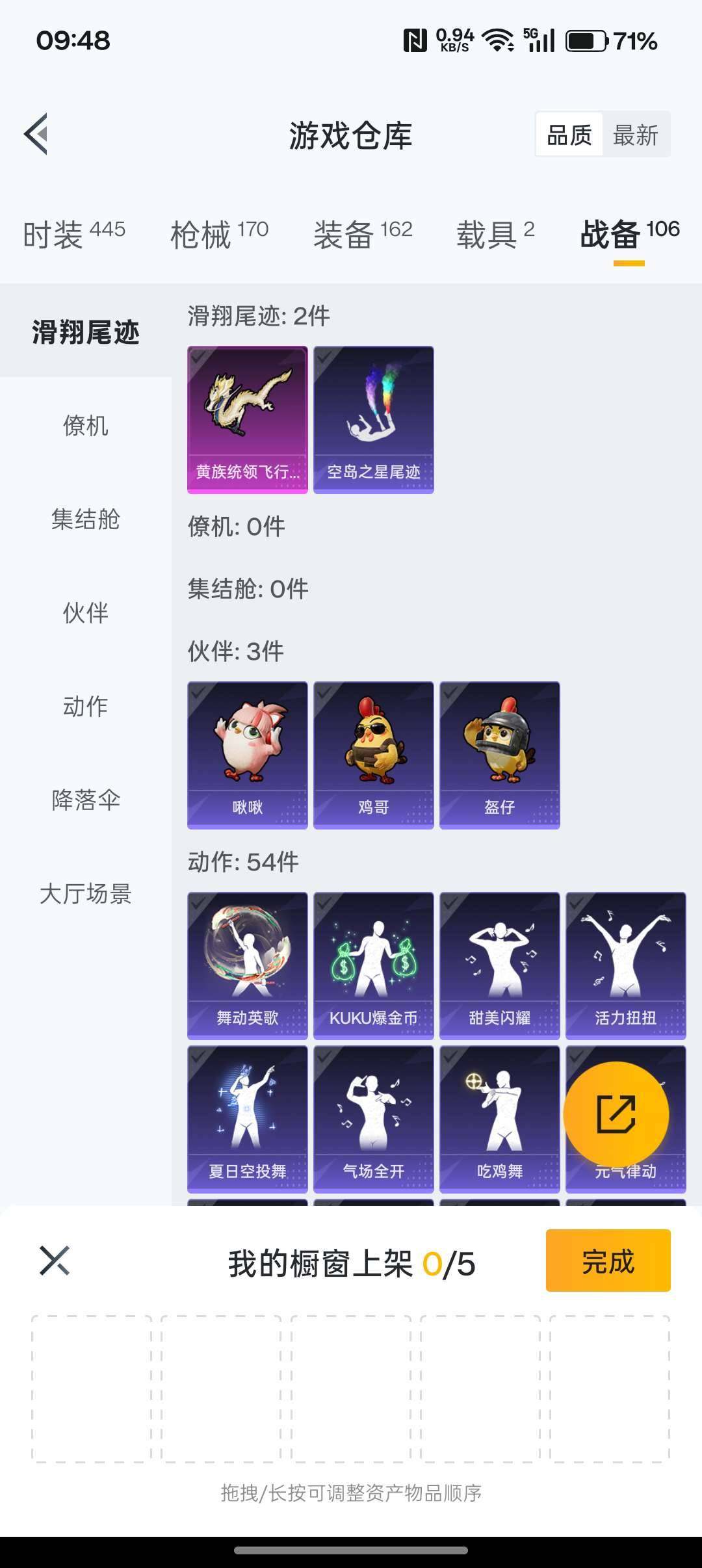Screen dimensions: 702x1568
Task: Open the 大厅场景 category in sidebar
Action: pos(86,895)
